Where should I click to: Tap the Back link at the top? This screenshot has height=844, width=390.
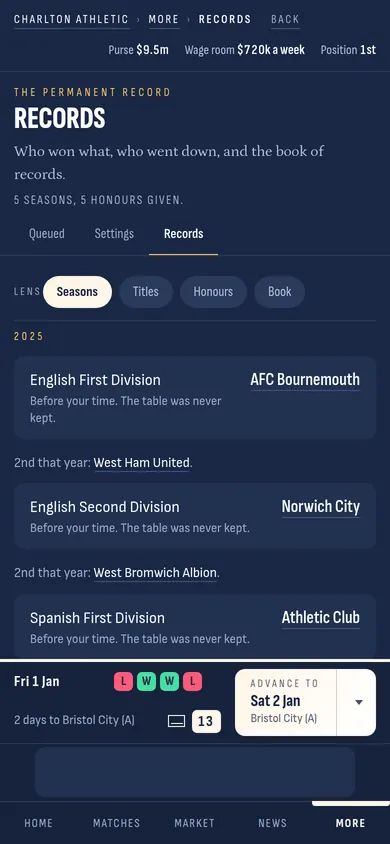coord(285,19)
